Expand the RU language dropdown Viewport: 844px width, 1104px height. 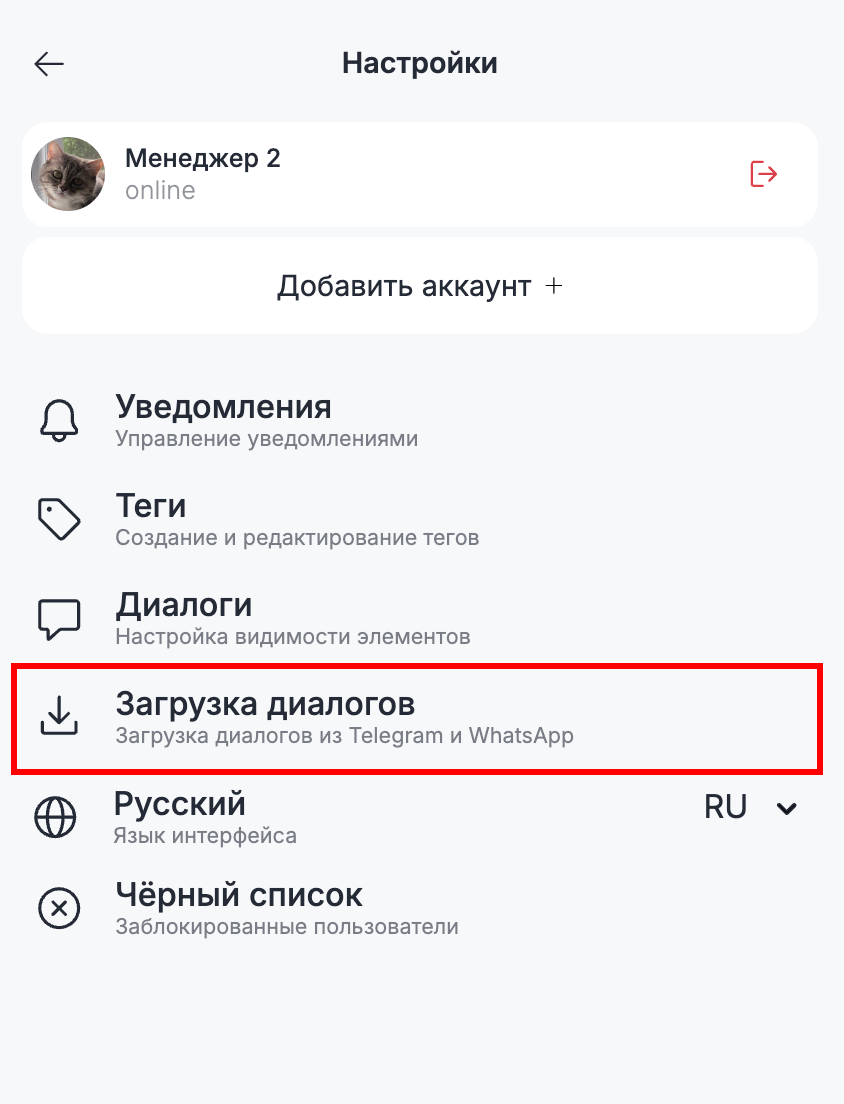click(751, 807)
